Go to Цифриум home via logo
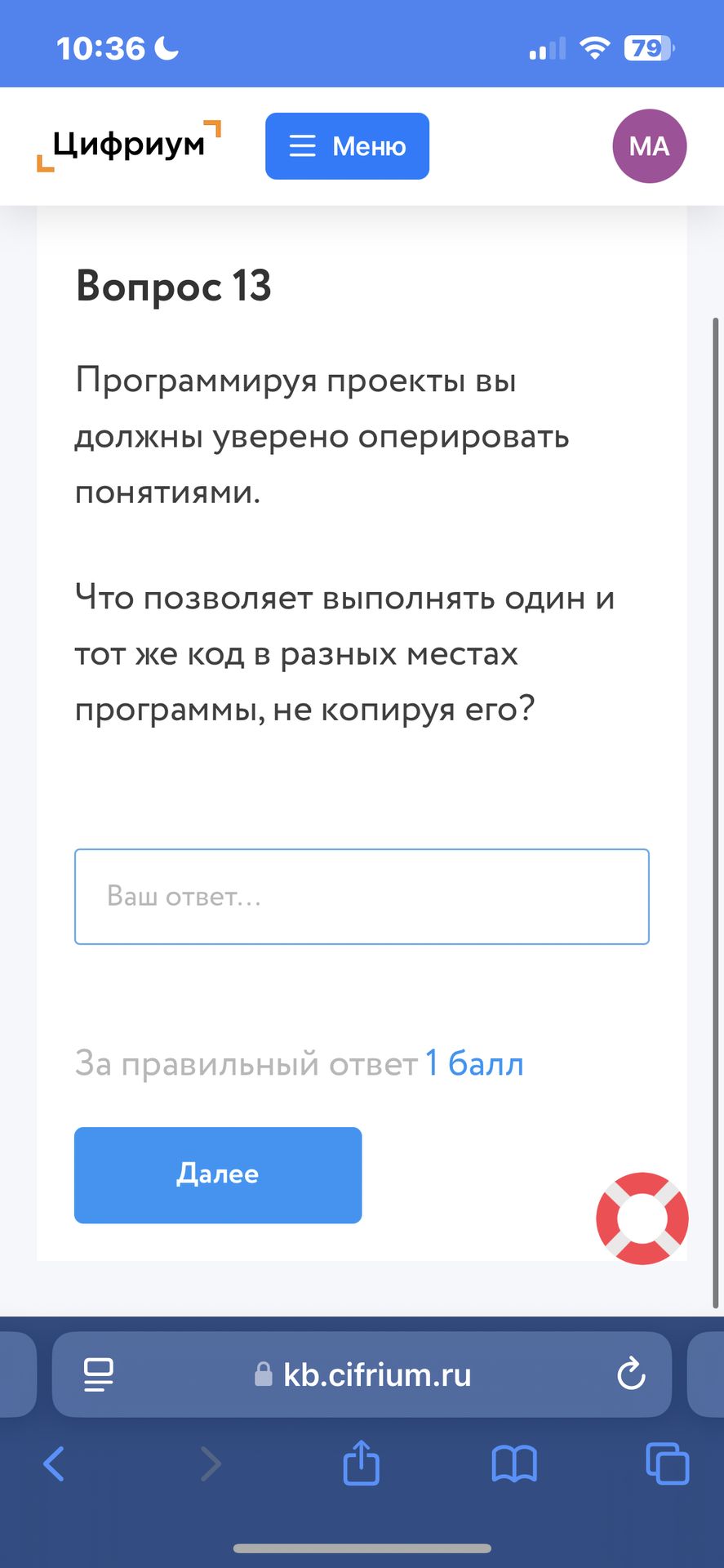The width and height of the screenshot is (724, 1568). point(129,145)
